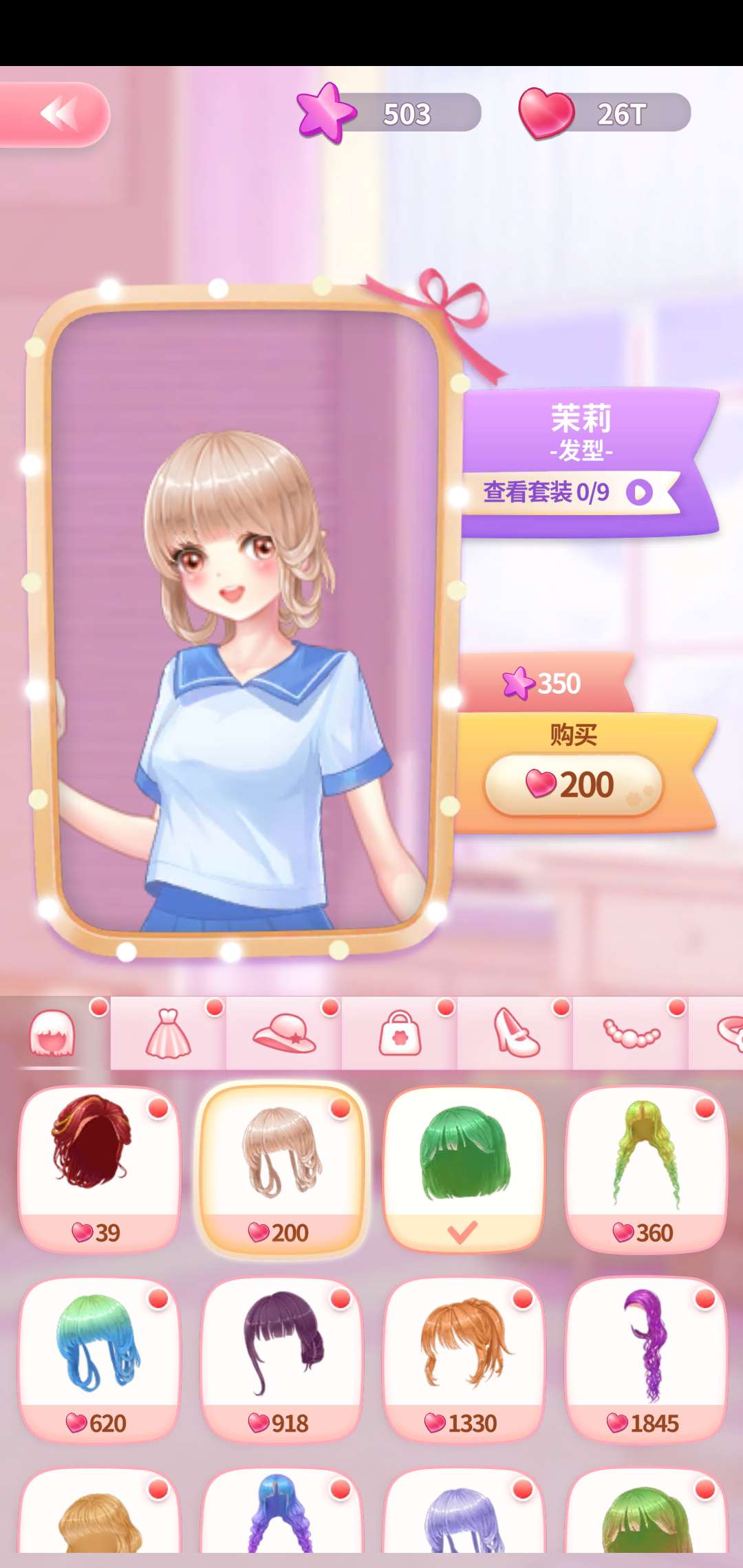The image size is (743, 1568).
Task: Select the hairstyle category tab
Action: tap(52, 1033)
